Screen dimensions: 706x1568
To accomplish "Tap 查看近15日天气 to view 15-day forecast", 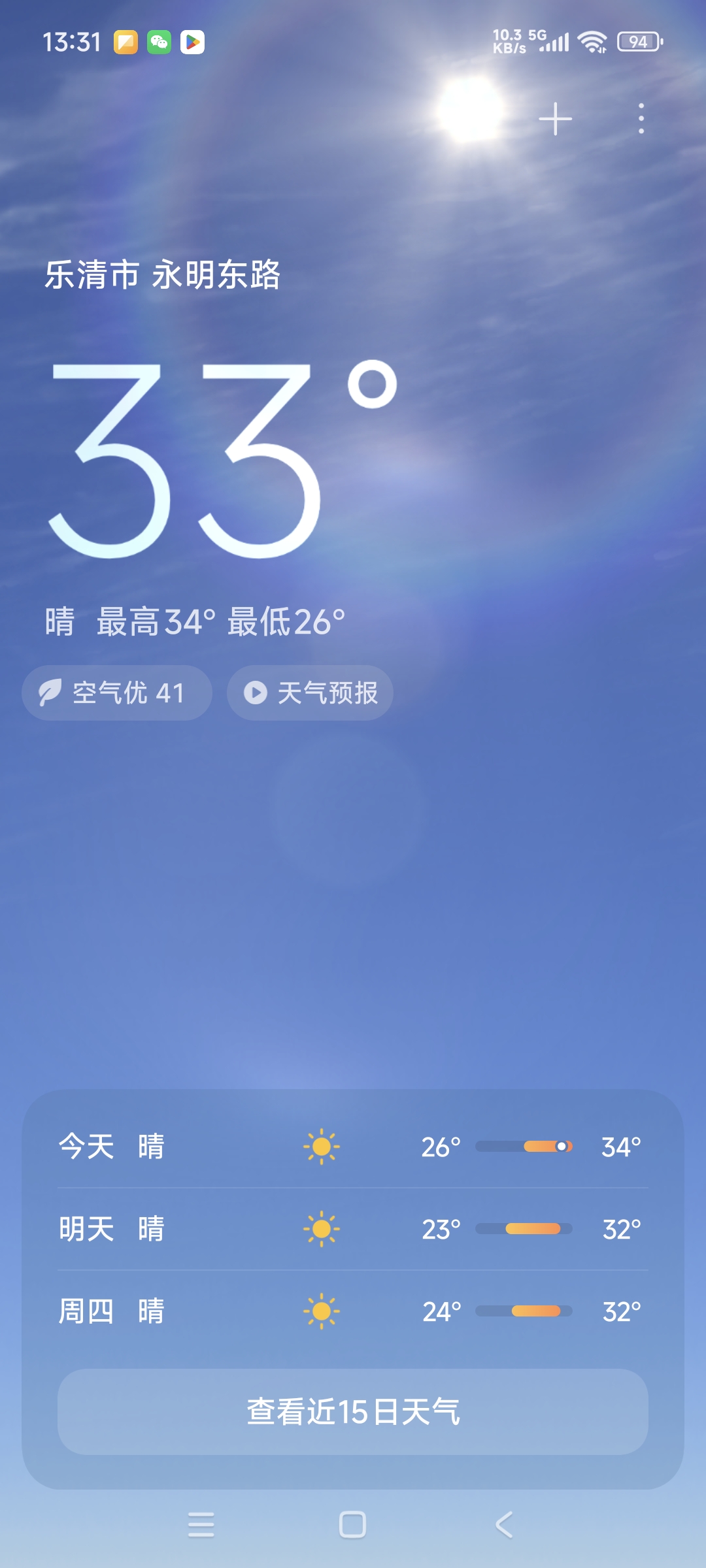I will [353, 1412].
